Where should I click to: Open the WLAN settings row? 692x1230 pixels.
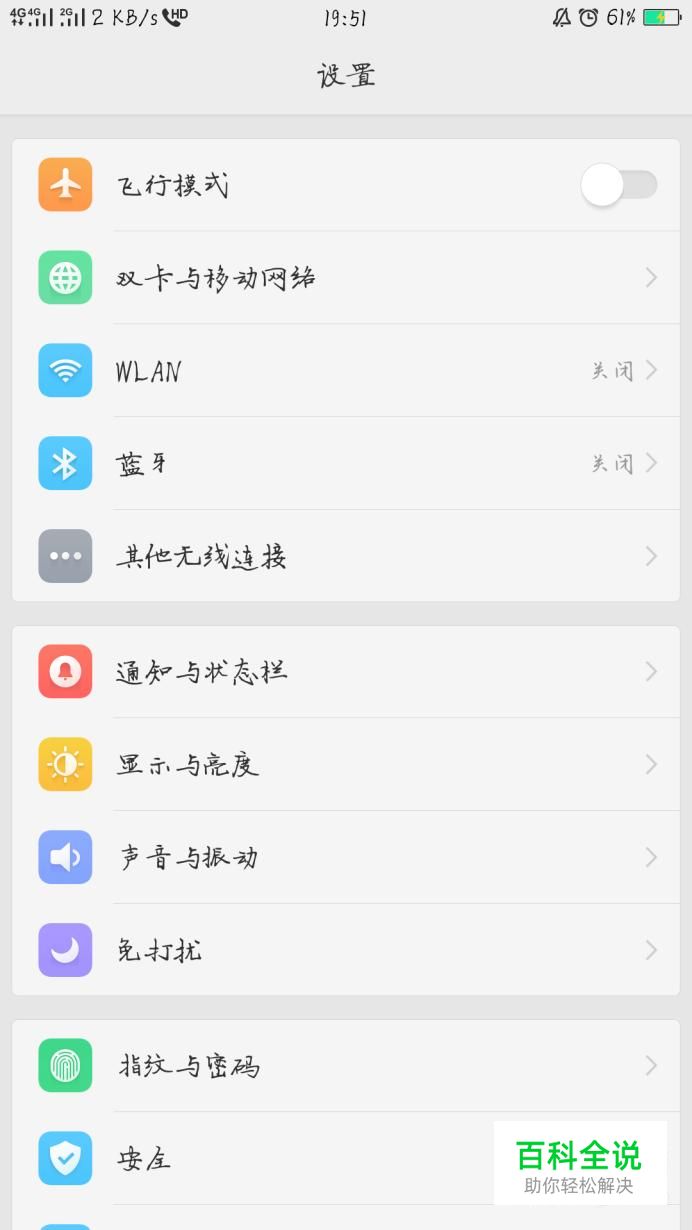[345, 371]
